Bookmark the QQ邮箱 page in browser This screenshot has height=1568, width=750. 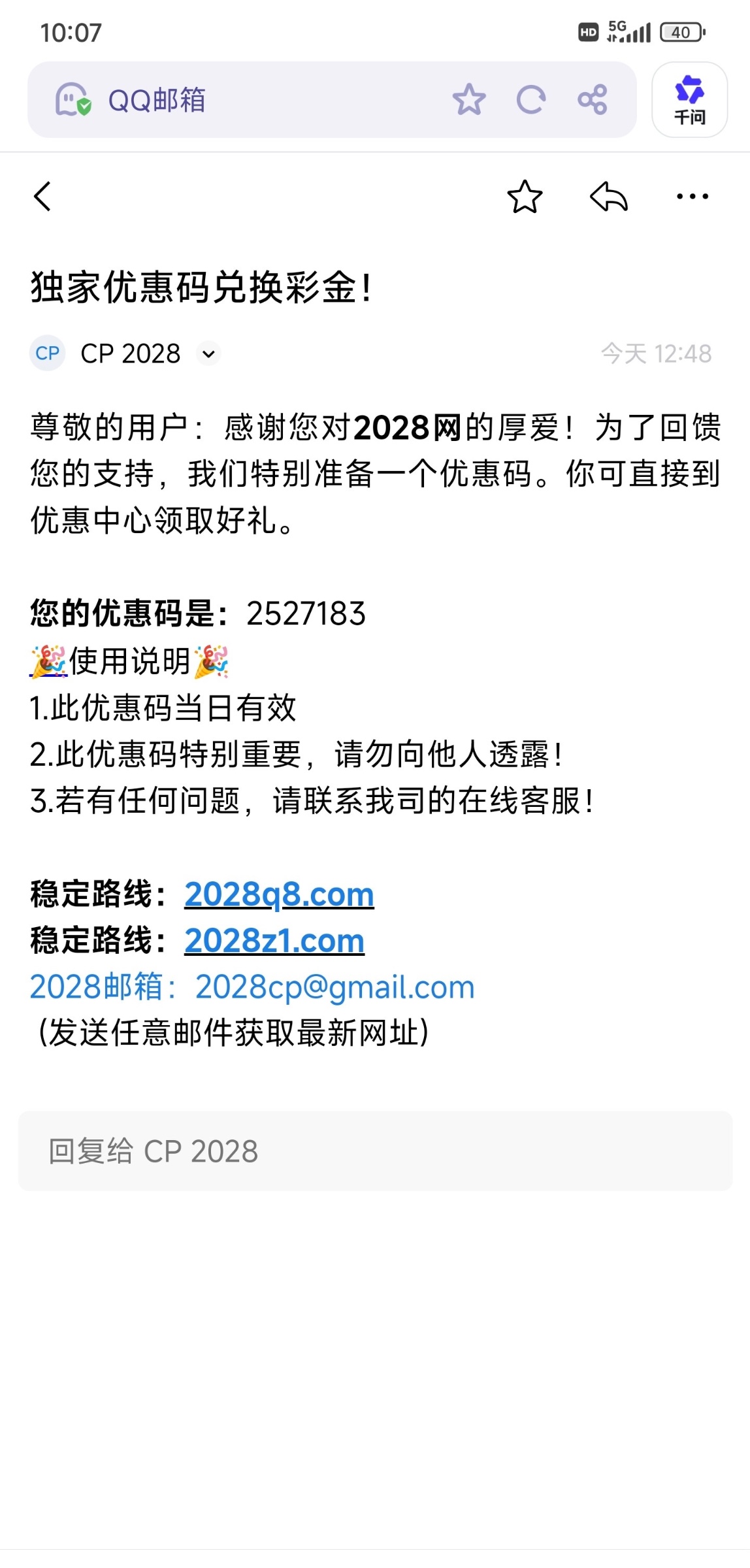[x=468, y=100]
